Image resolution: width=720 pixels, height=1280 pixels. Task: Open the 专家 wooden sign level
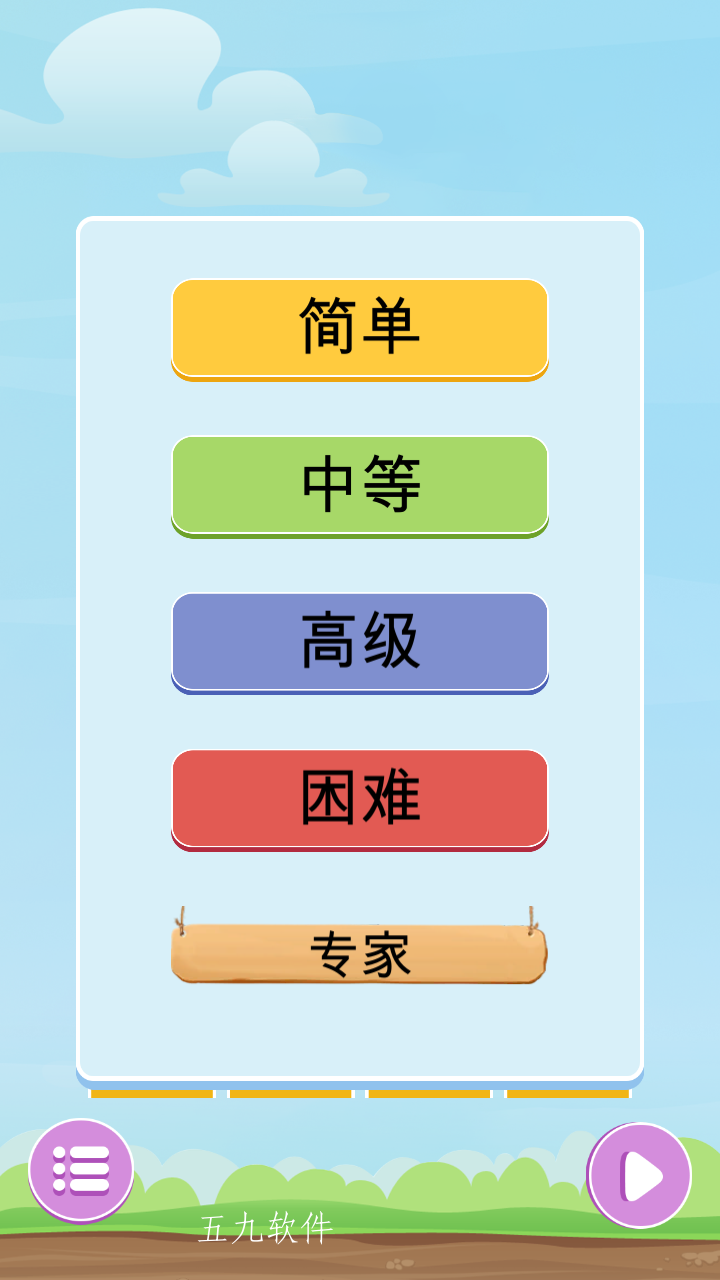(x=360, y=953)
